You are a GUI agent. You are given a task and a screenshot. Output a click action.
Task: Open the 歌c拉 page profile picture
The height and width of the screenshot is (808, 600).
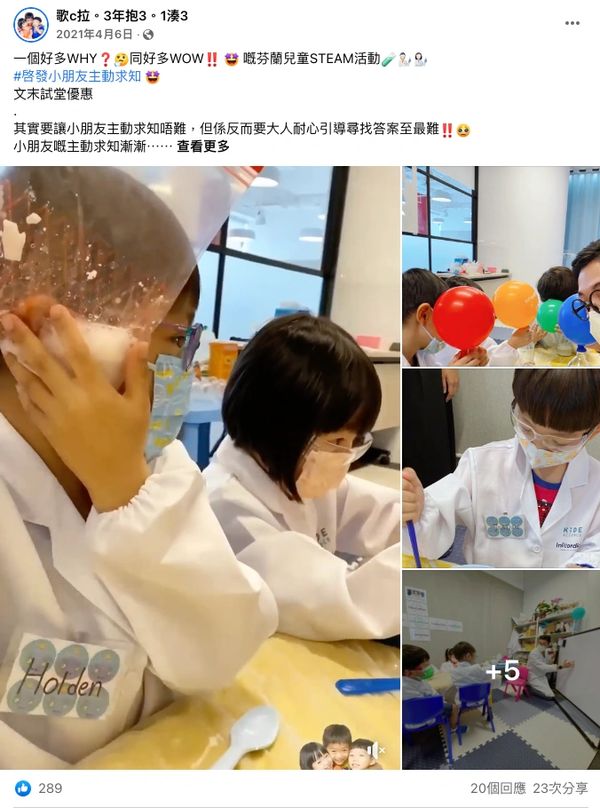tap(30, 24)
